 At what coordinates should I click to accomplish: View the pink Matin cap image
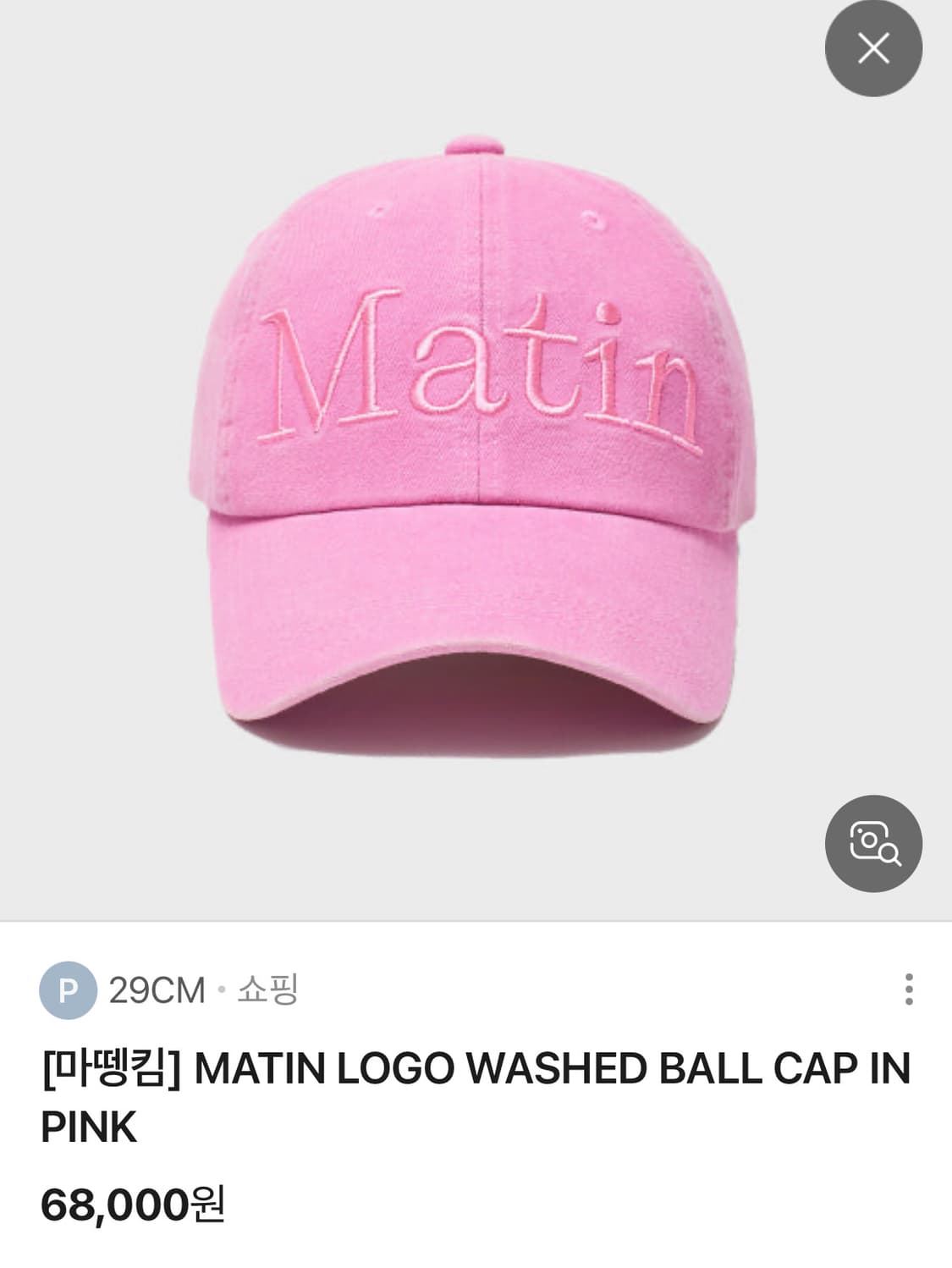pos(474,446)
